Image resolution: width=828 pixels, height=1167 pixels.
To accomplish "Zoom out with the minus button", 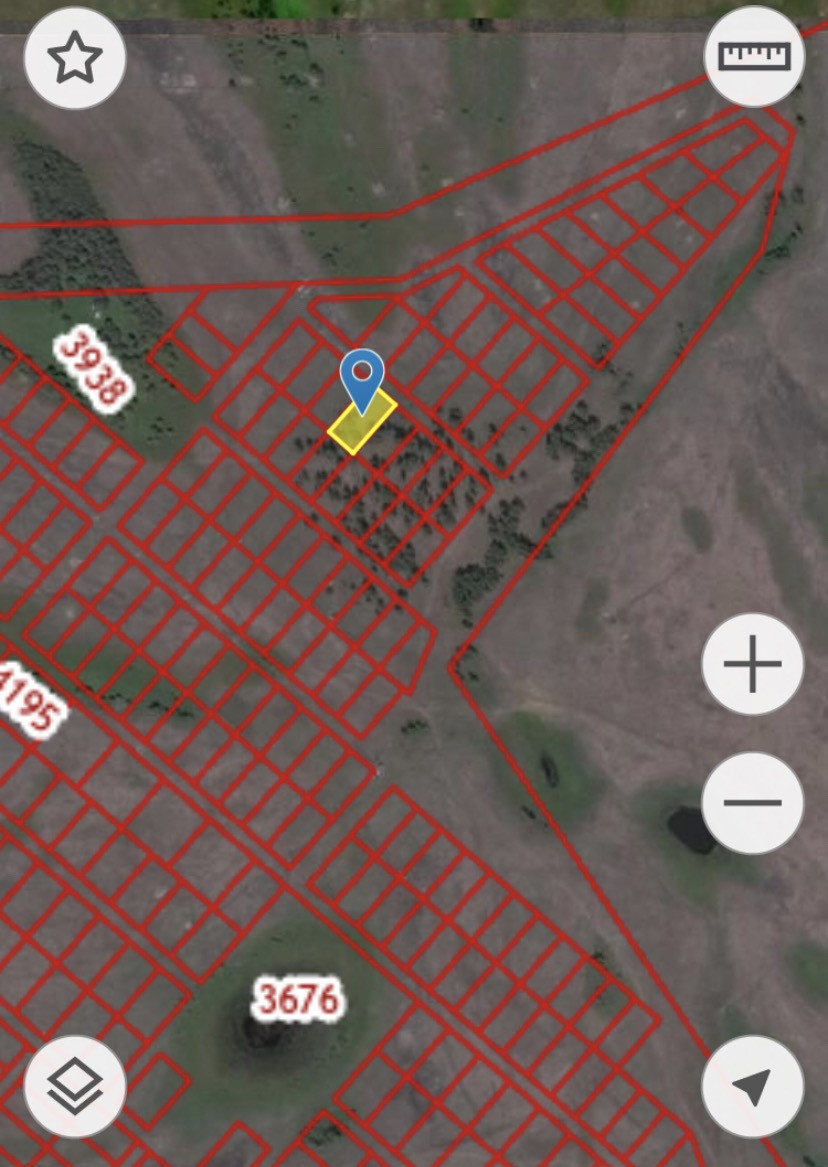I will (x=752, y=802).
